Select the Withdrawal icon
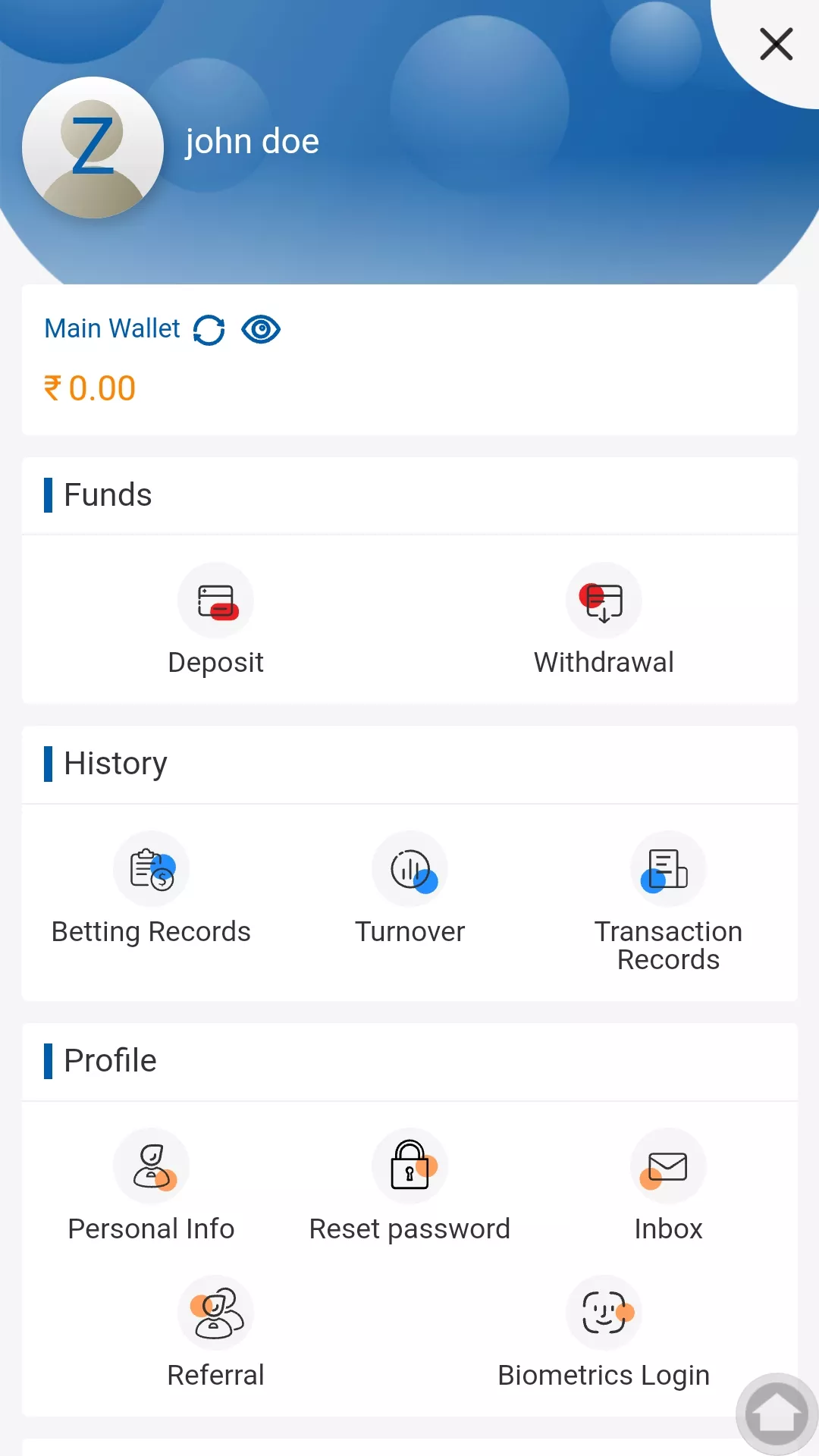Image resolution: width=819 pixels, height=1456 pixels. click(604, 600)
